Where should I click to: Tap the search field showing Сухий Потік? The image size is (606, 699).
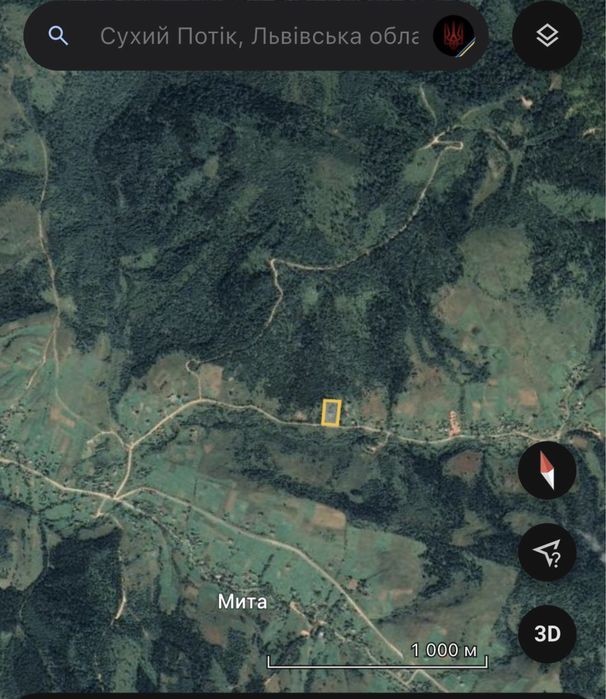pyautogui.click(x=258, y=37)
